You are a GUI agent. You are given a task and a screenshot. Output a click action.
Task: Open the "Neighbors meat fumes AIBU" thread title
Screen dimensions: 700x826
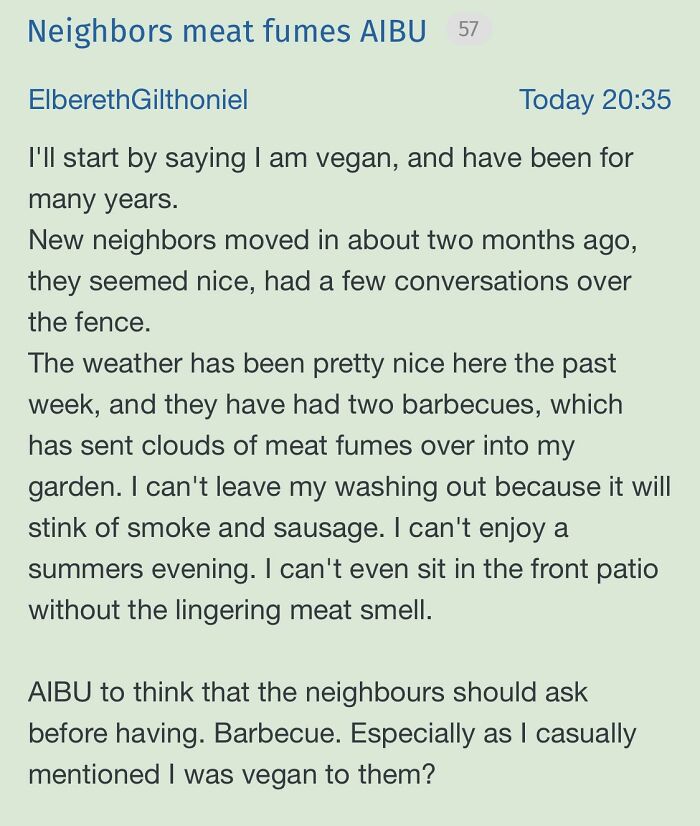click(x=226, y=31)
